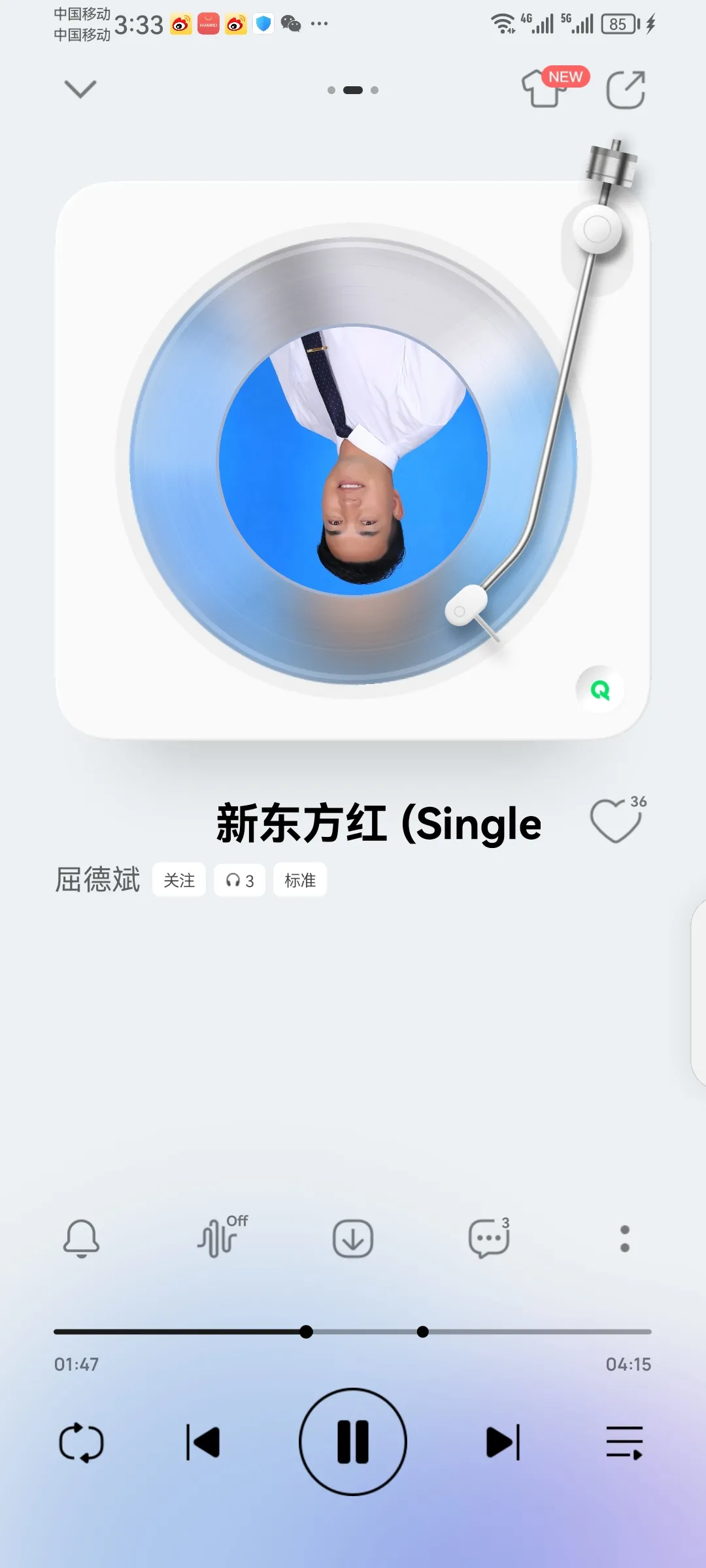Like the song with the heart icon
This screenshot has width=706, height=1568.
pos(615,821)
